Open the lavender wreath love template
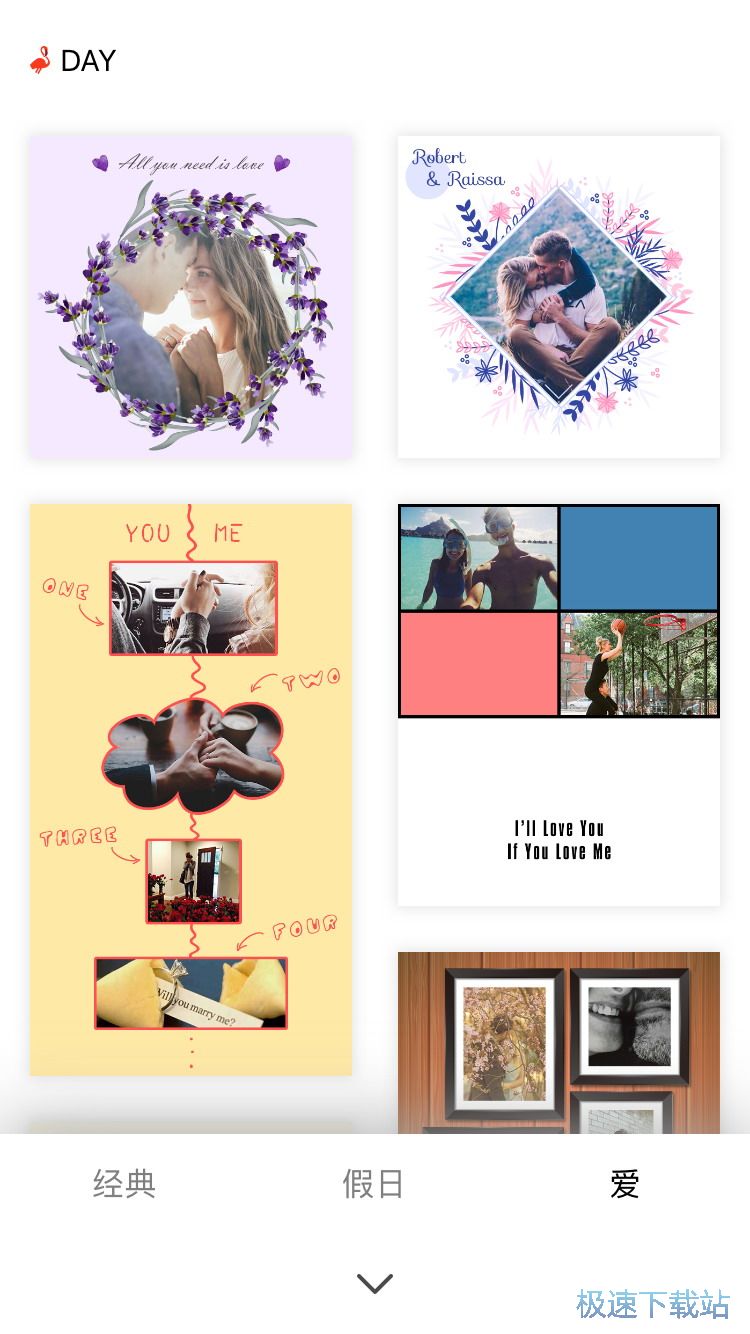Screen dimensions: 750x1334 (190, 297)
